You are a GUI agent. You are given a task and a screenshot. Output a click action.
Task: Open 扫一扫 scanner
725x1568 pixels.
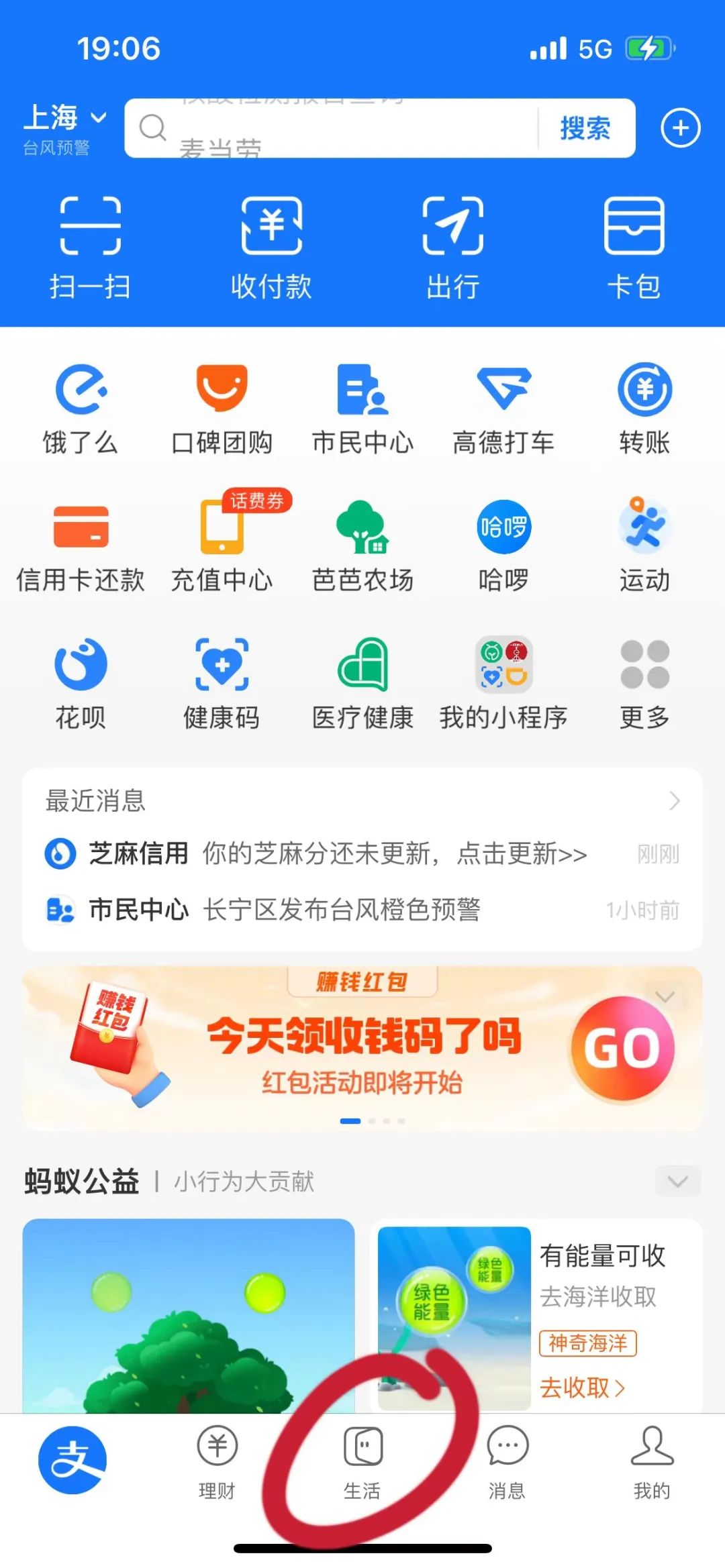[91, 247]
